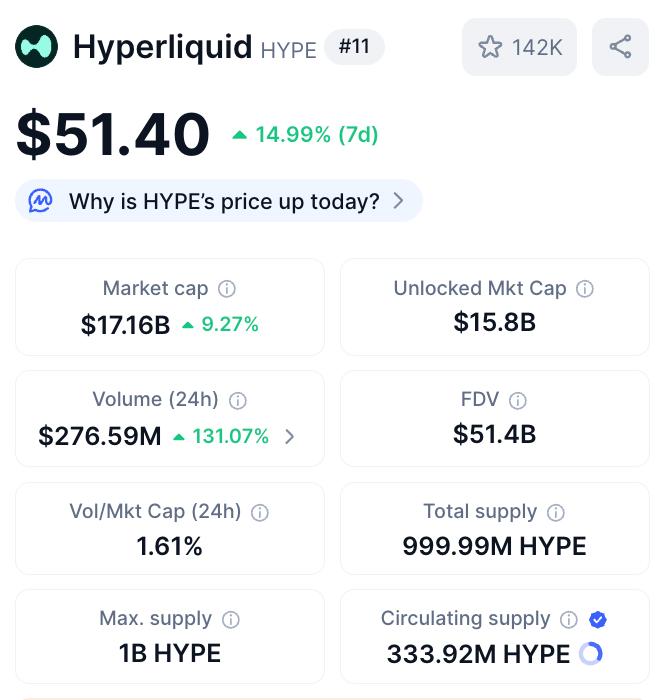Screen dimensions: 668x700
Task: Show info about Unlocked Mkt Cap
Action: (x=585, y=289)
